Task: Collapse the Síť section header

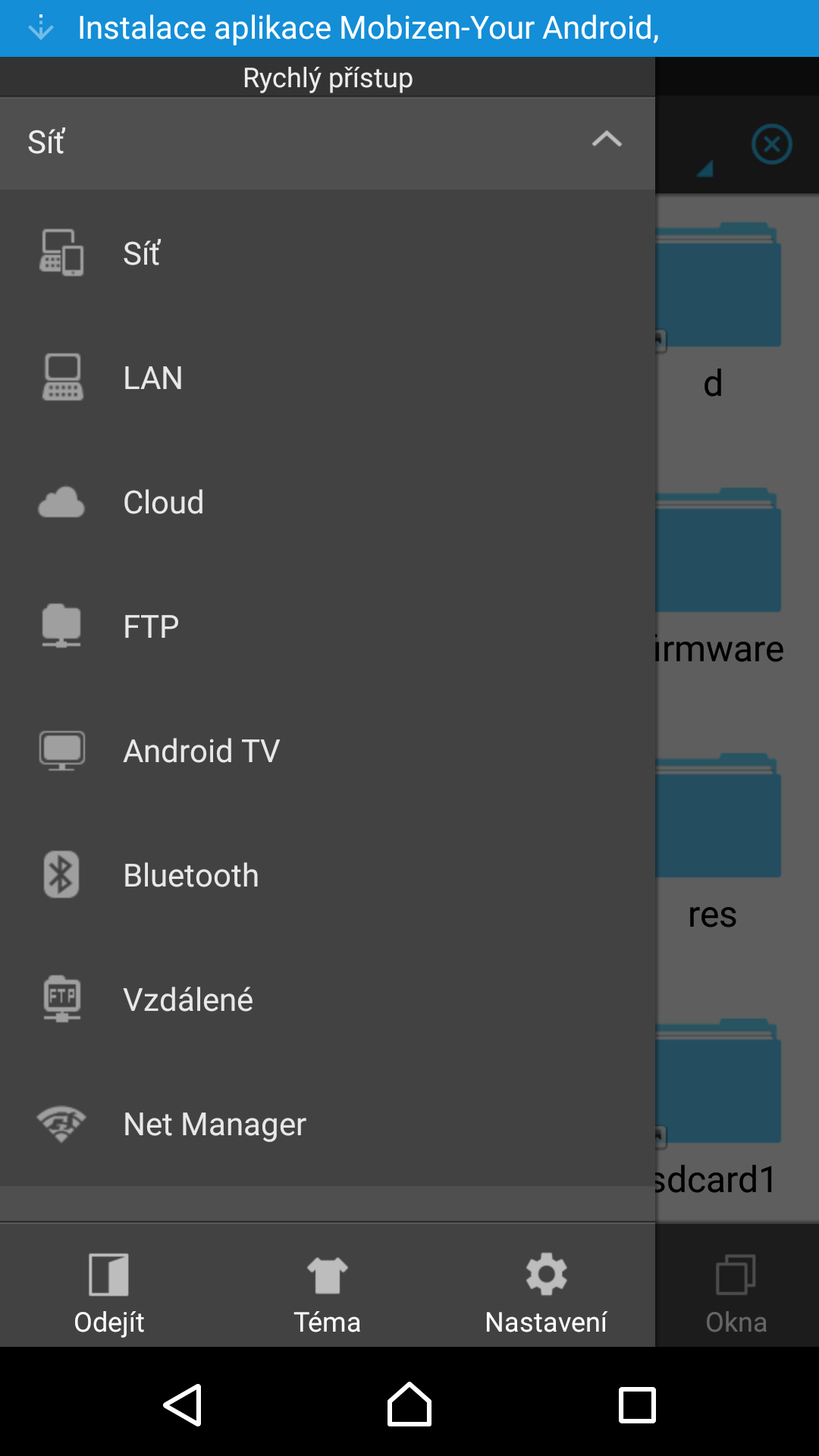Action: pos(328,143)
